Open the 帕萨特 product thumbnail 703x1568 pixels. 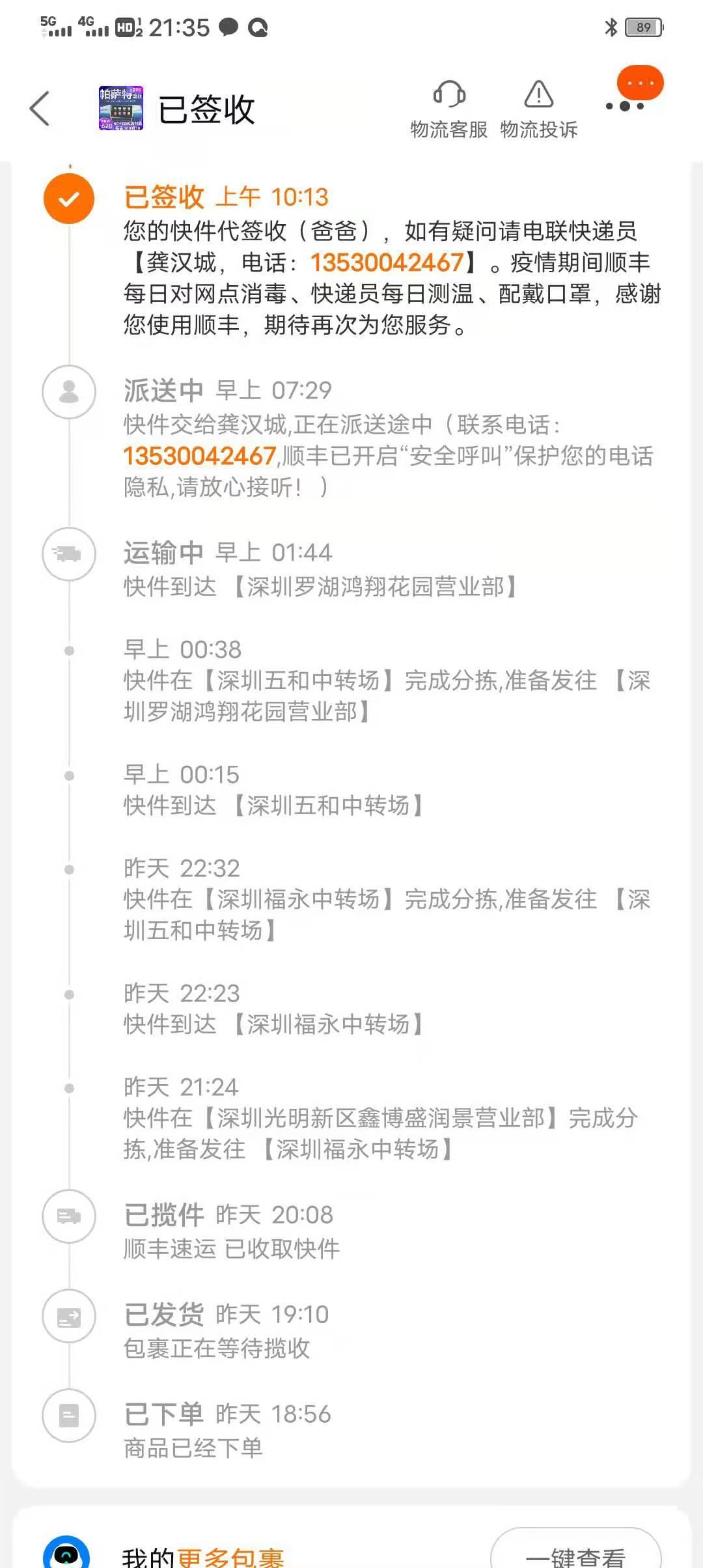coord(122,109)
